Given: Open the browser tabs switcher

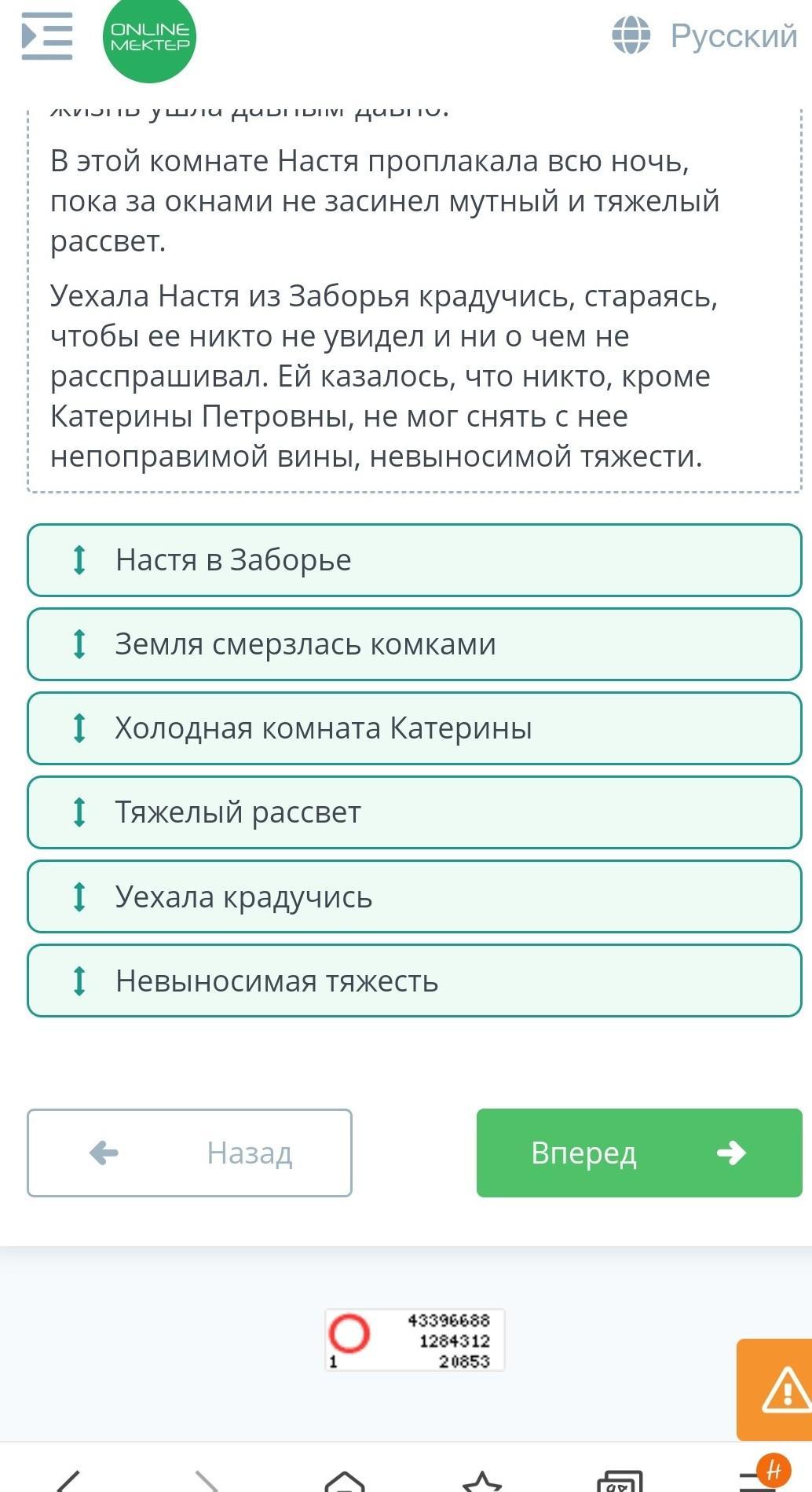Looking at the screenshot, I should [620, 1480].
